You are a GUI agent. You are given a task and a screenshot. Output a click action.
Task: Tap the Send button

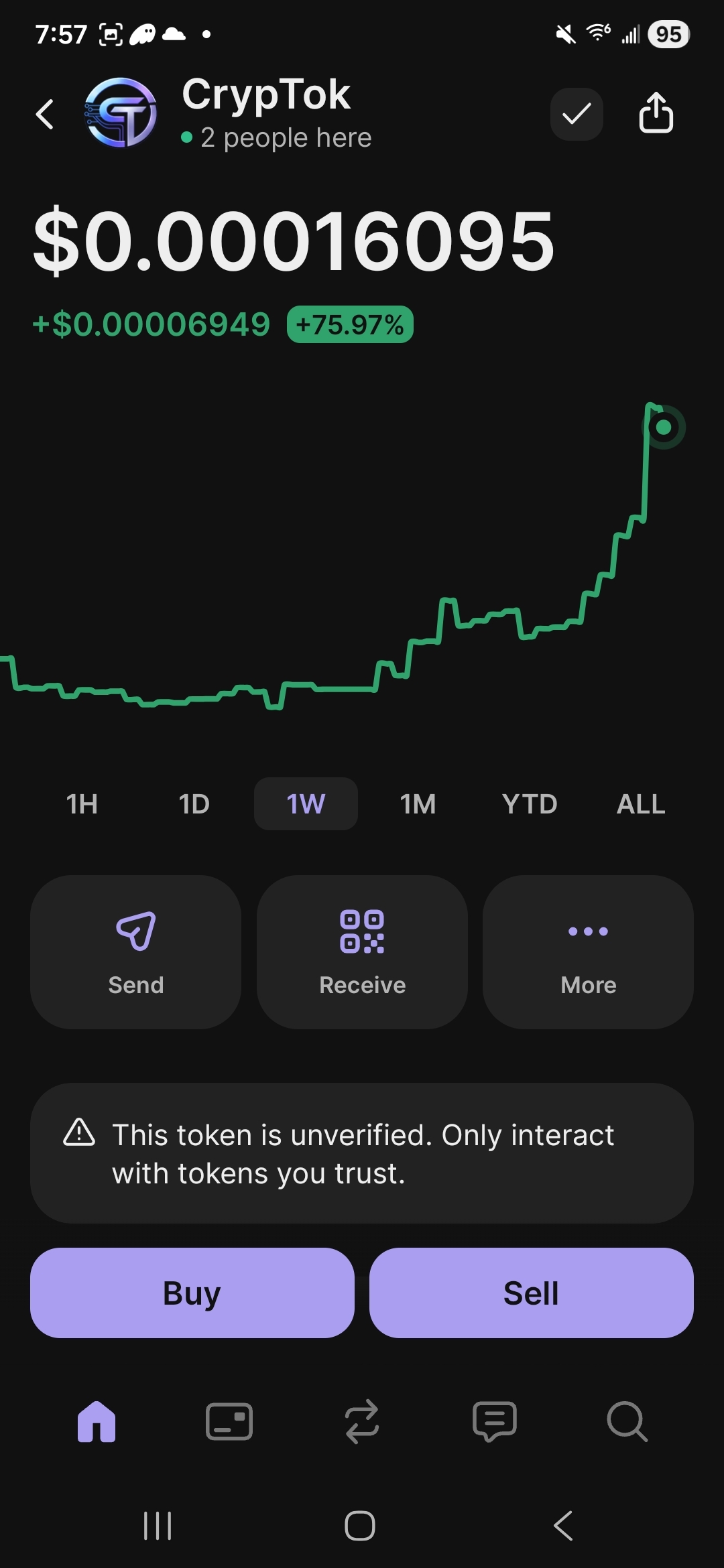tap(135, 952)
